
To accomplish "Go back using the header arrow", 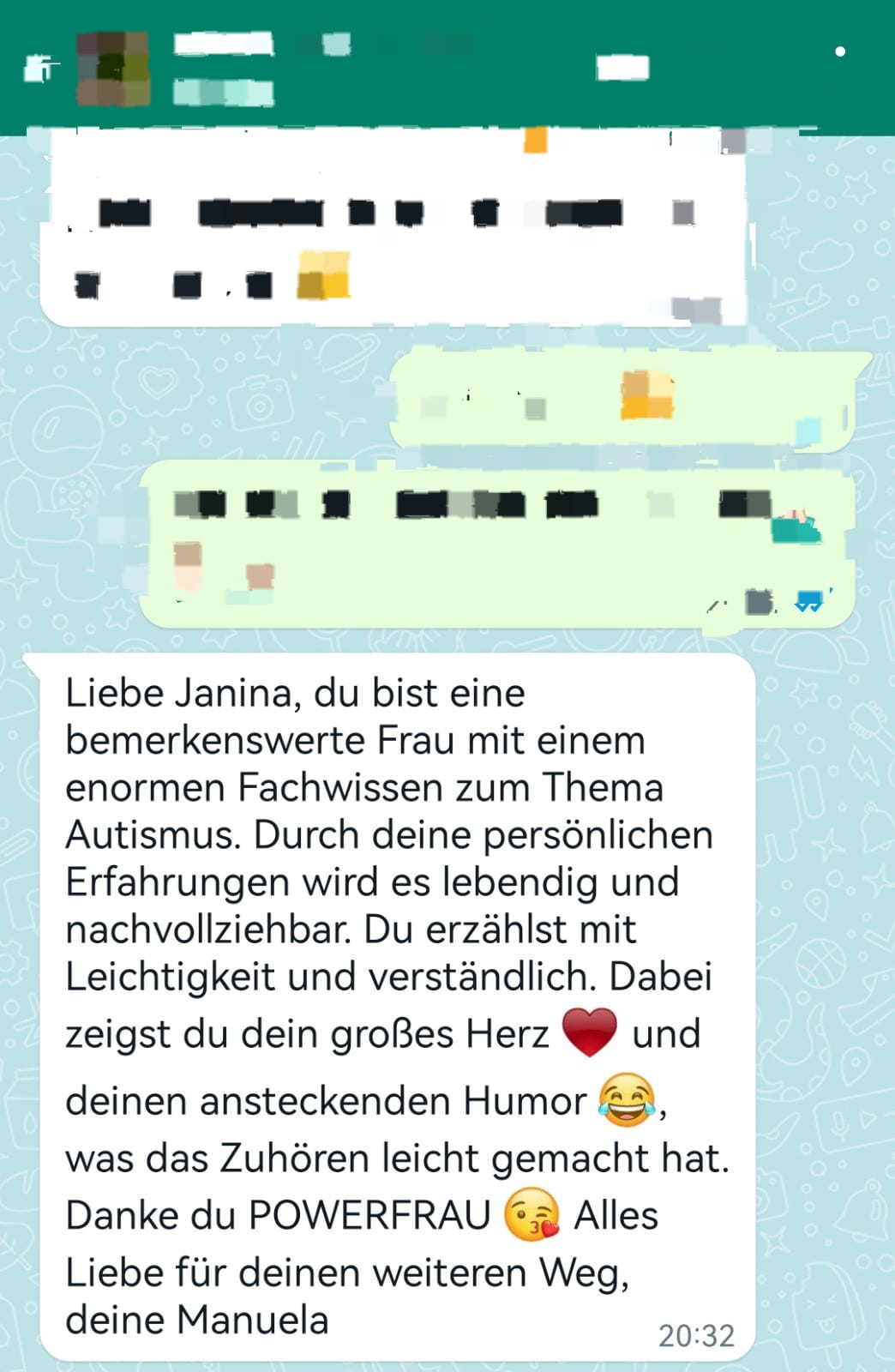I will [37, 69].
